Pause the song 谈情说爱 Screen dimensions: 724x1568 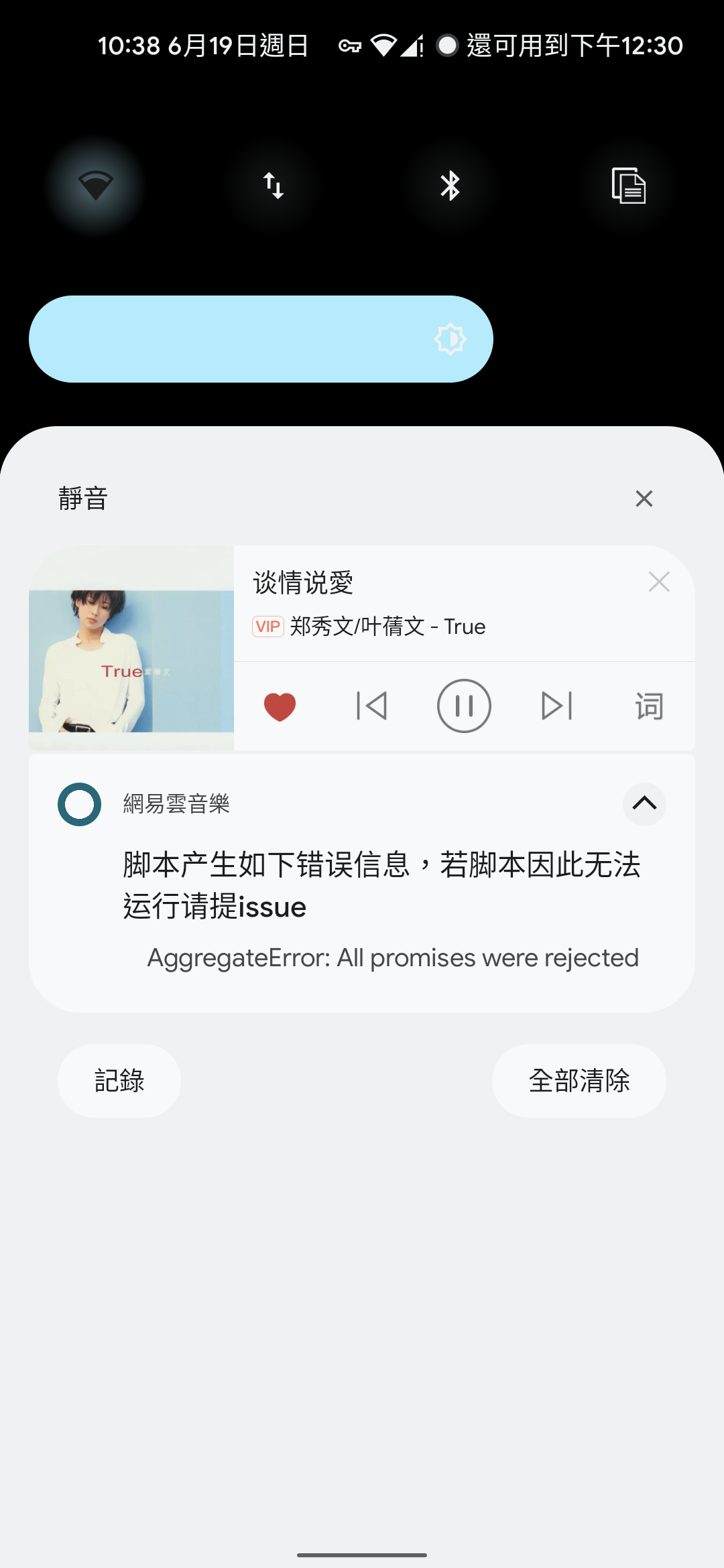pyautogui.click(x=464, y=706)
